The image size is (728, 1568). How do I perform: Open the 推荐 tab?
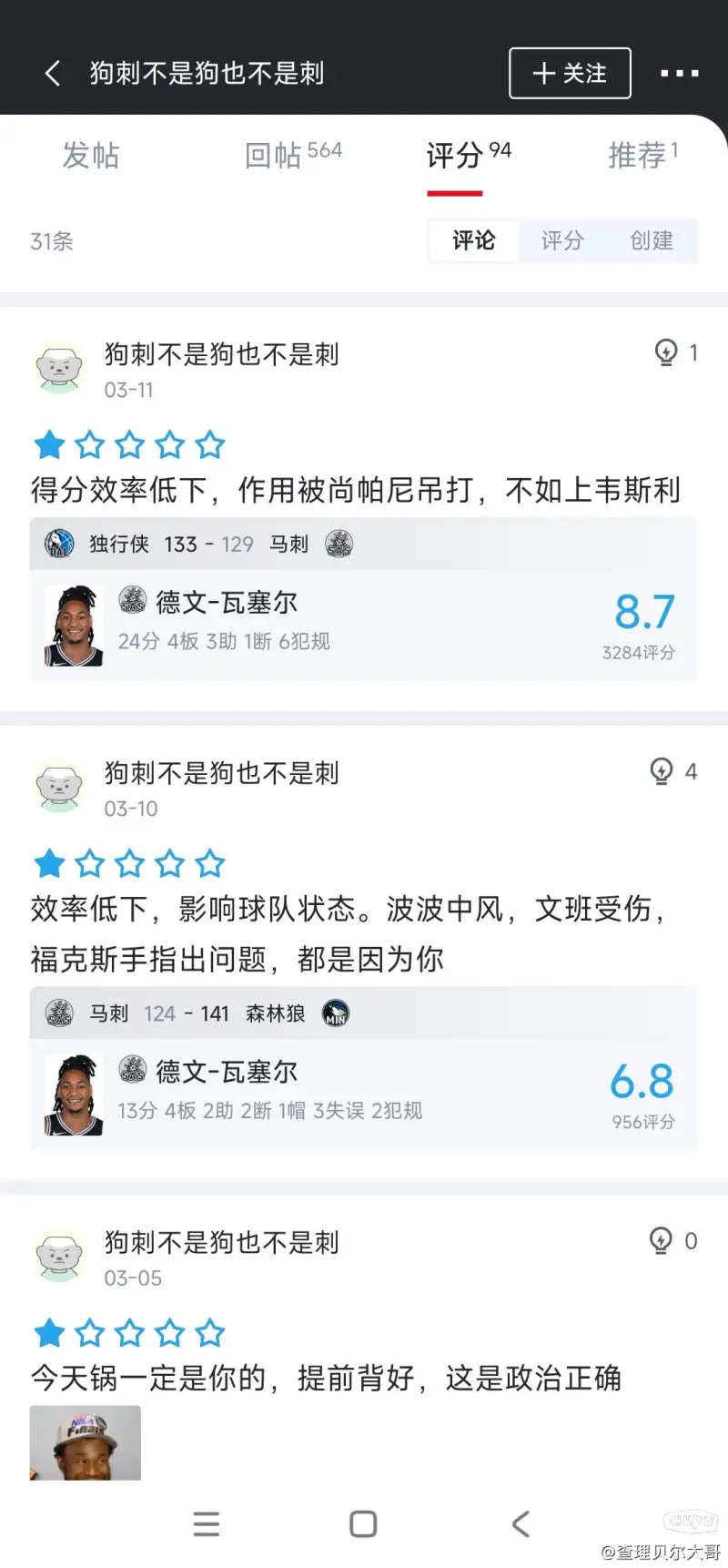(x=642, y=156)
